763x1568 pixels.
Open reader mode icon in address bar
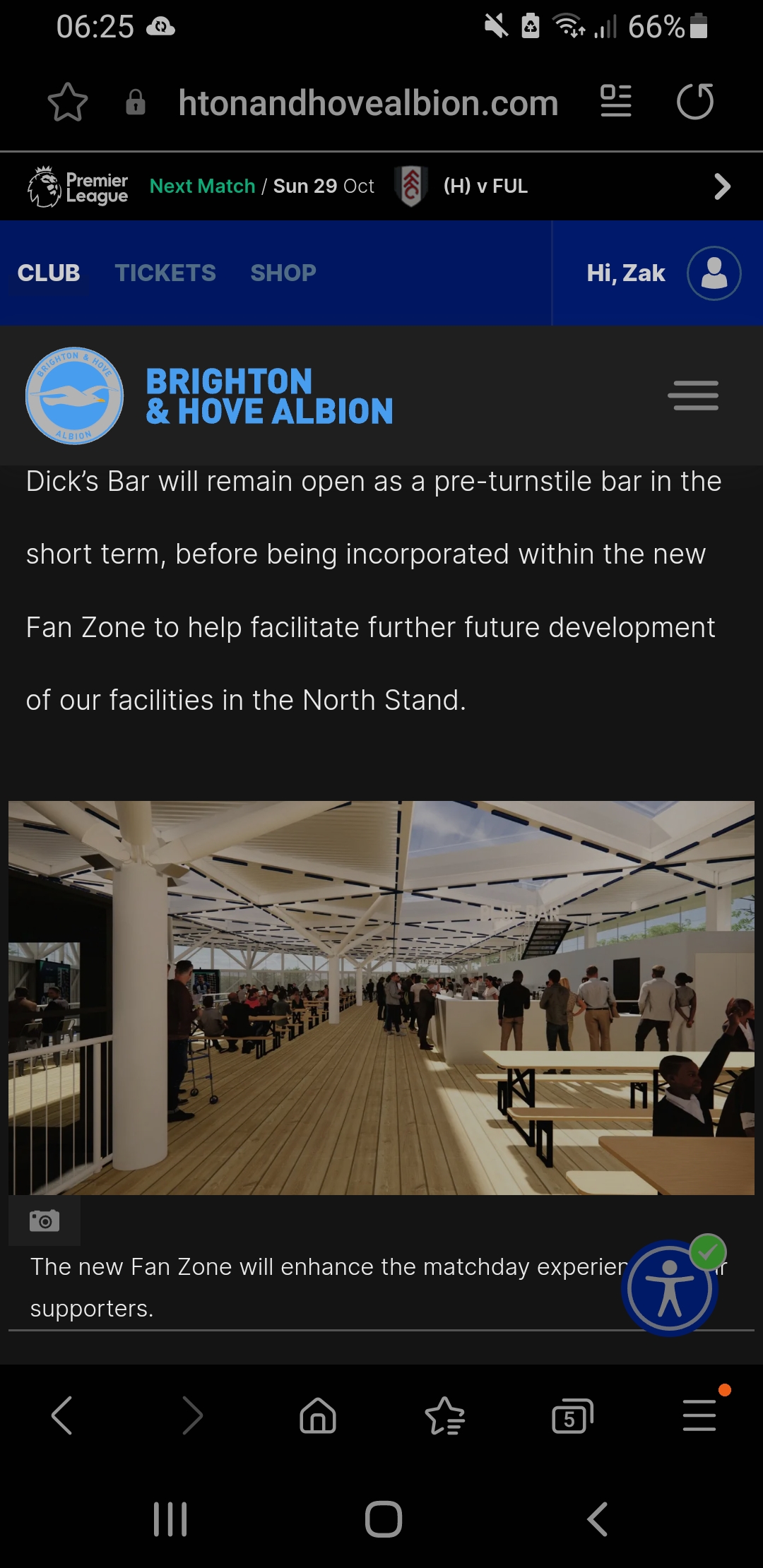(x=616, y=101)
